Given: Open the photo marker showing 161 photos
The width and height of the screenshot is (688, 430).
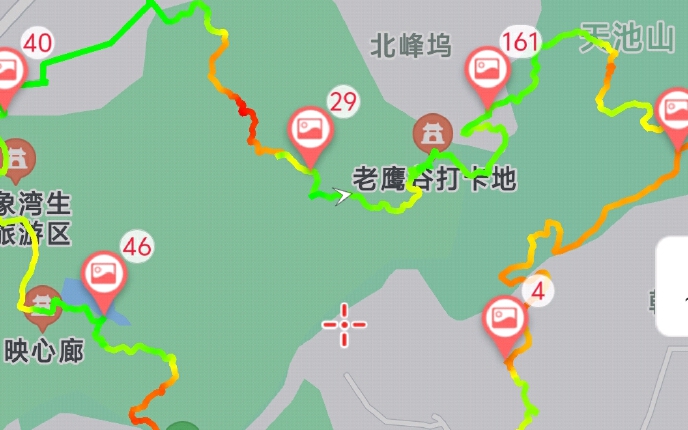Looking at the screenshot, I should tap(489, 71).
